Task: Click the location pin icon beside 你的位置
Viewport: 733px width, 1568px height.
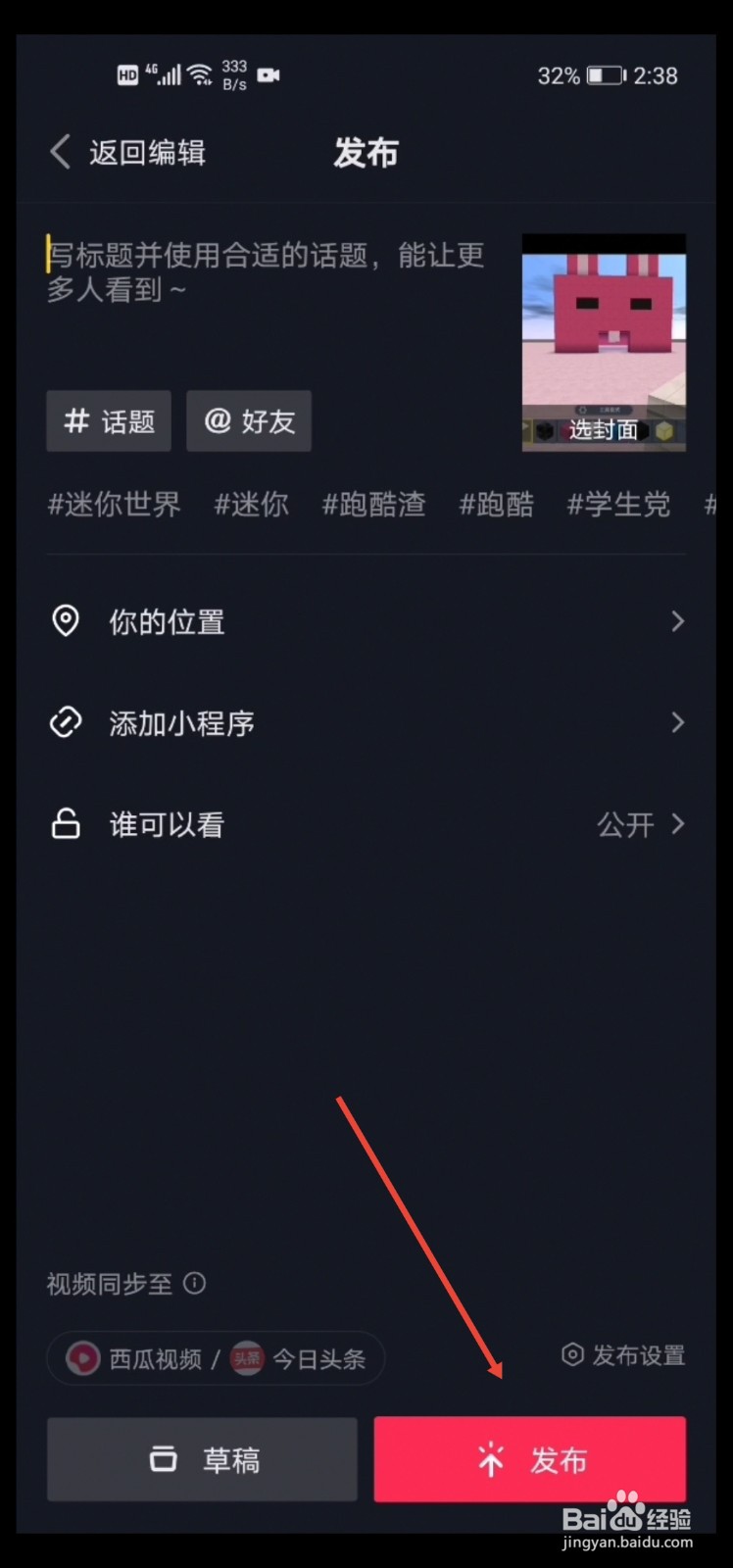Action: [x=65, y=621]
